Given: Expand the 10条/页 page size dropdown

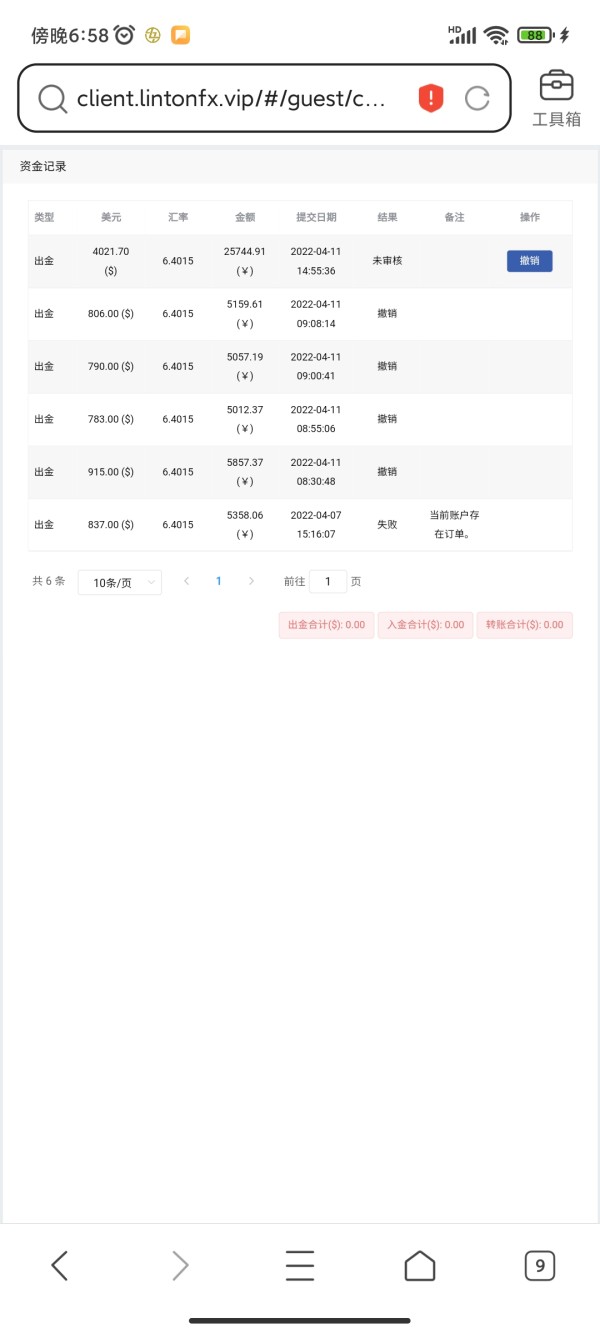Looking at the screenshot, I should [120, 582].
